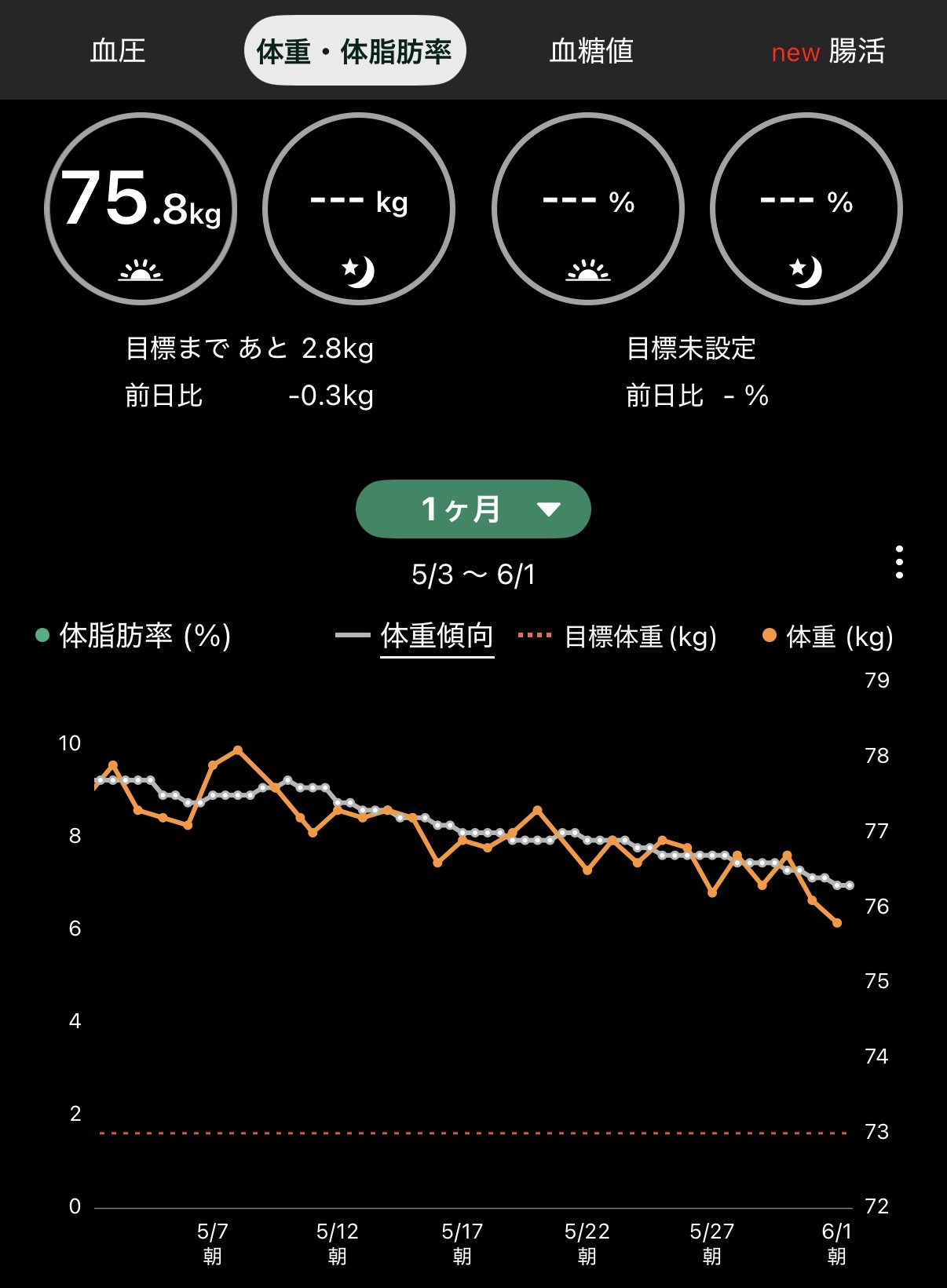This screenshot has width=947, height=1288.
Task: Switch to the 血圧 tab
Action: pos(118,51)
